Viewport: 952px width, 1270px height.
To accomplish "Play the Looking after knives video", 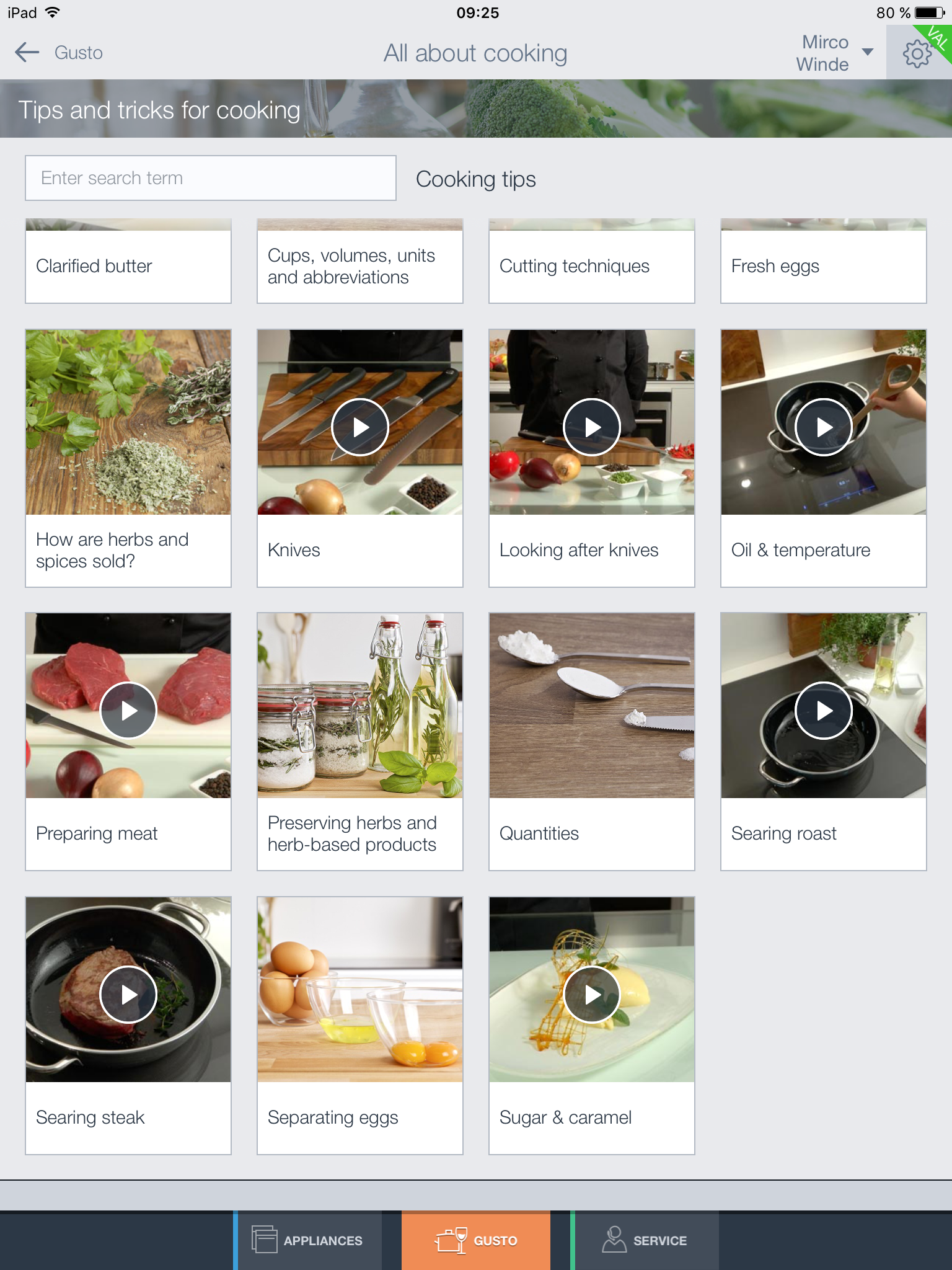I will click(x=592, y=427).
